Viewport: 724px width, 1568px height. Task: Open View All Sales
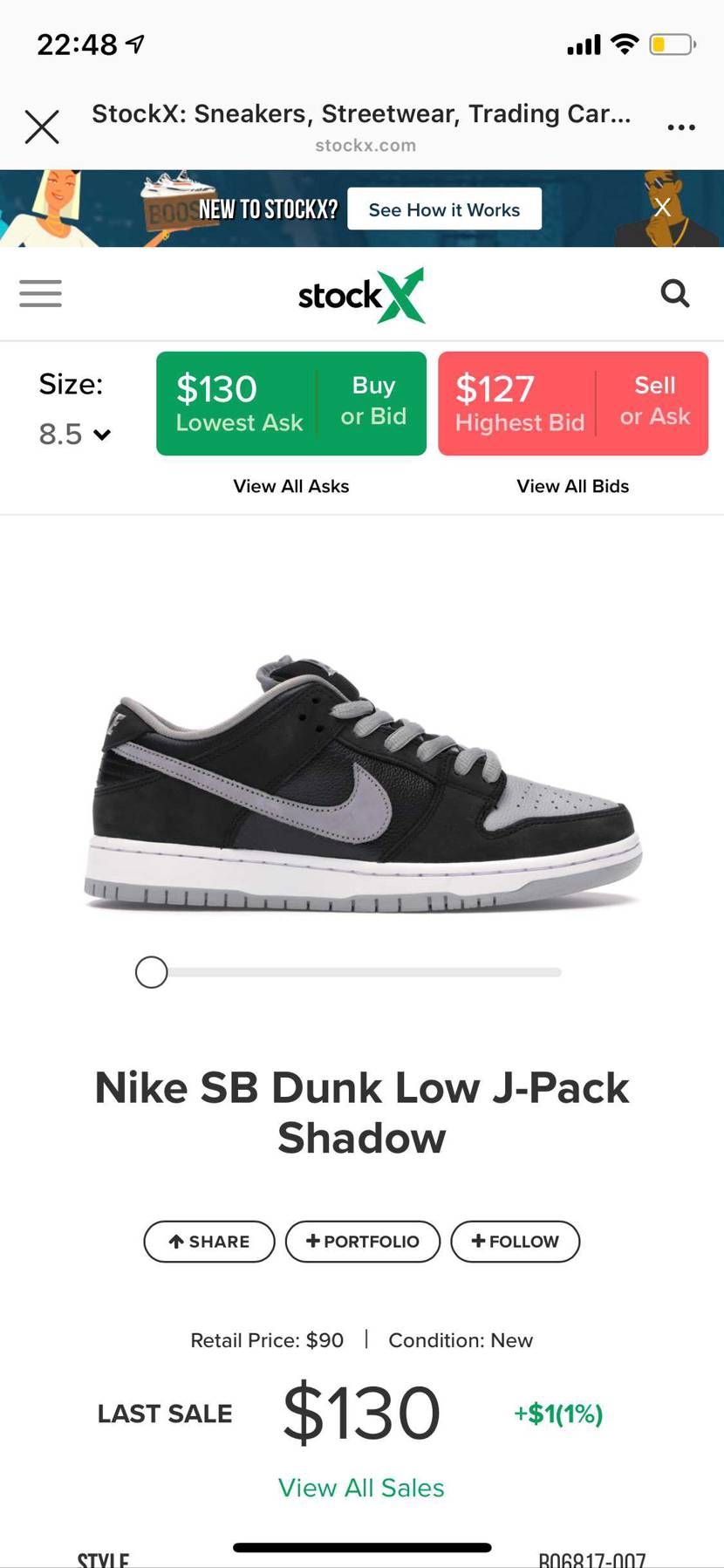click(361, 1488)
